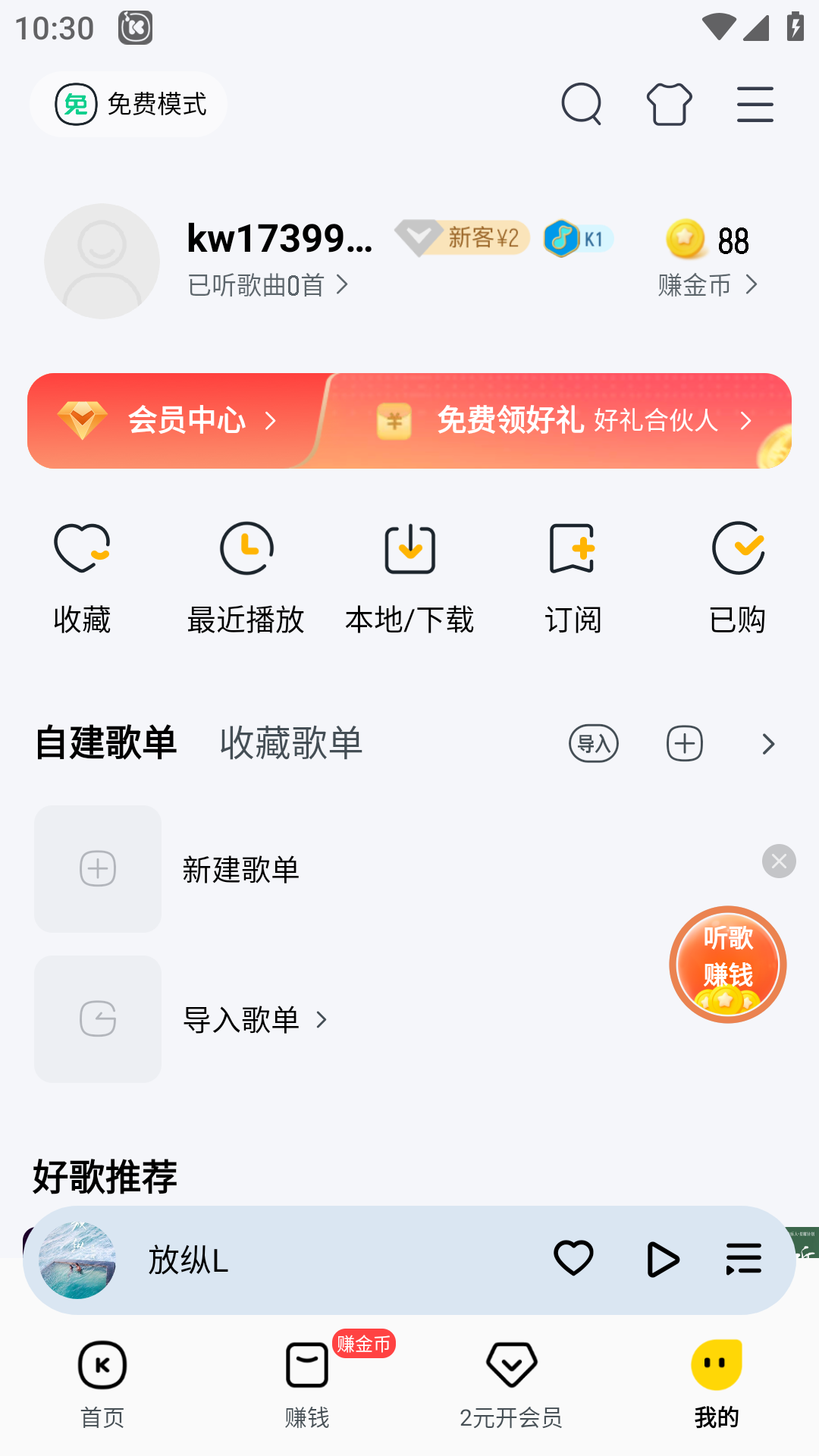Create a playlist via 新建歌单 row
The width and height of the screenshot is (819, 1456).
[241, 869]
